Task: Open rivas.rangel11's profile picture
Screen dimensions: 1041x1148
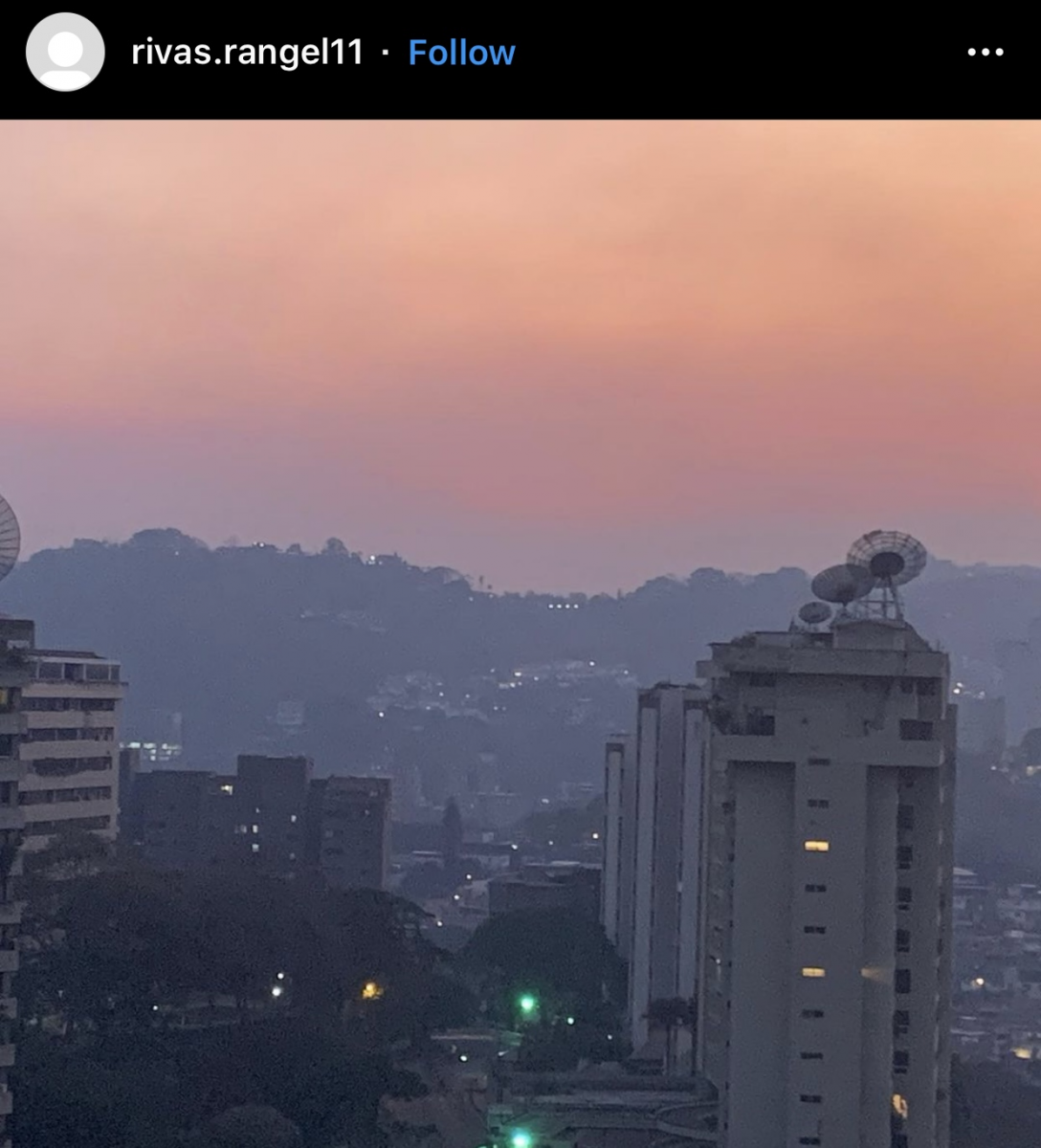Action: pos(65,53)
